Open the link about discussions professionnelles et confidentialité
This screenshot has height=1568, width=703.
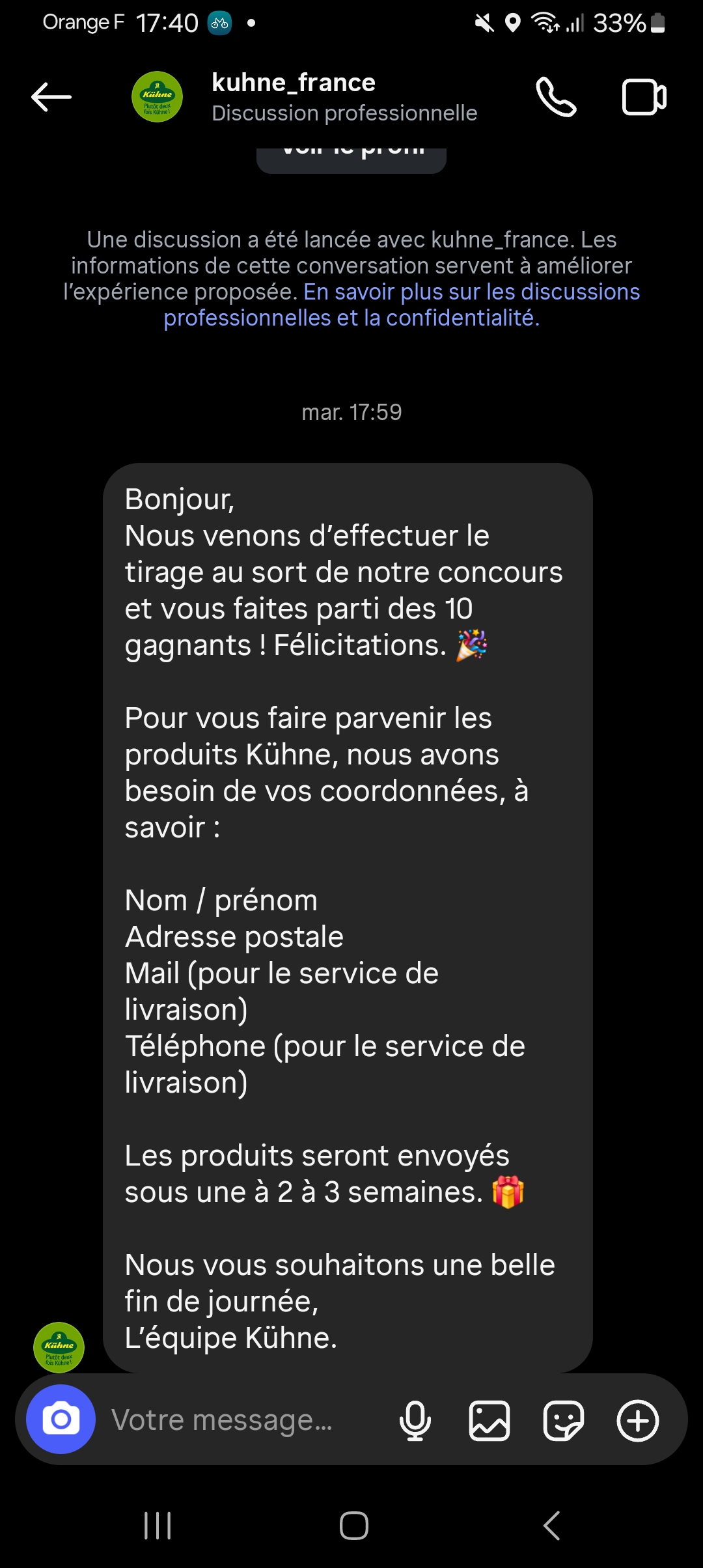point(402,305)
